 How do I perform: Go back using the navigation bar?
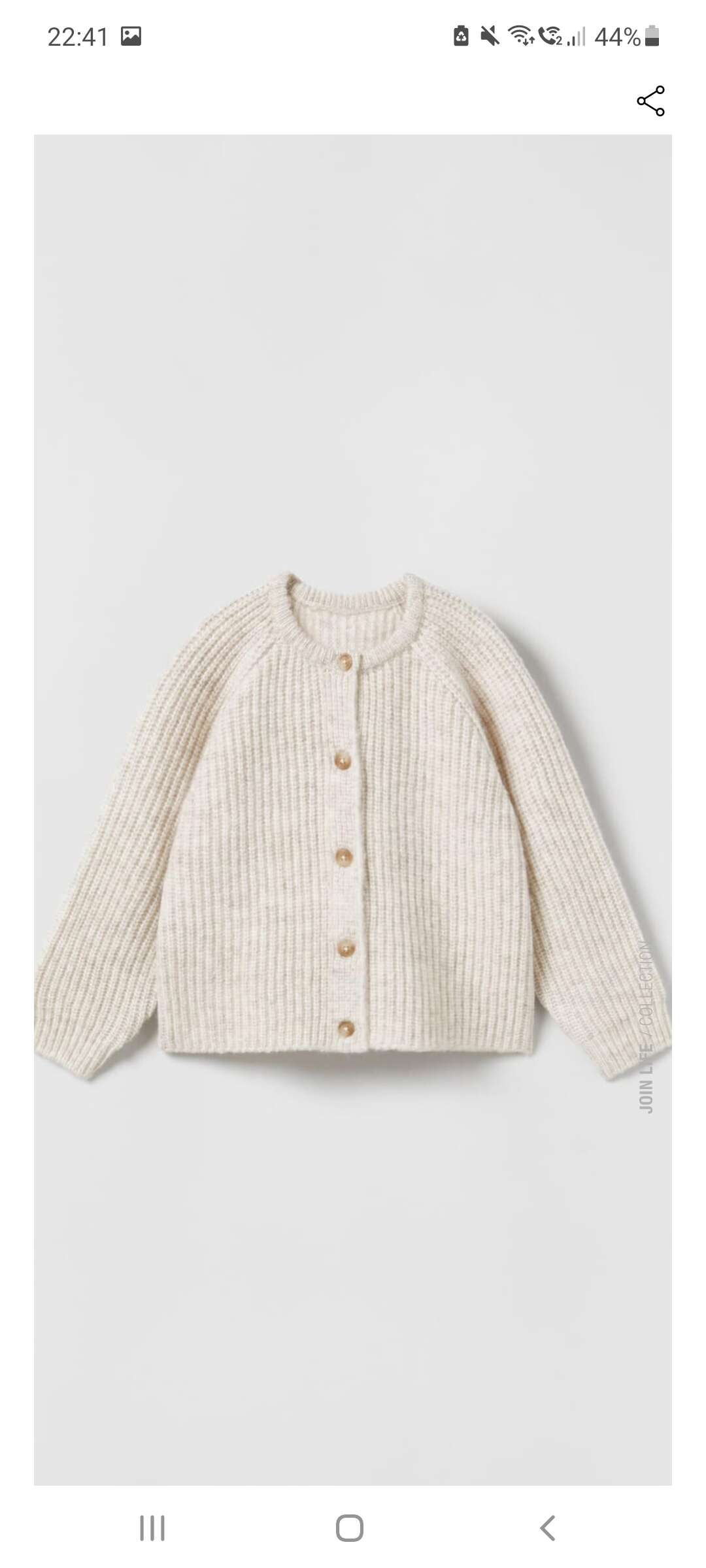coord(548,1528)
